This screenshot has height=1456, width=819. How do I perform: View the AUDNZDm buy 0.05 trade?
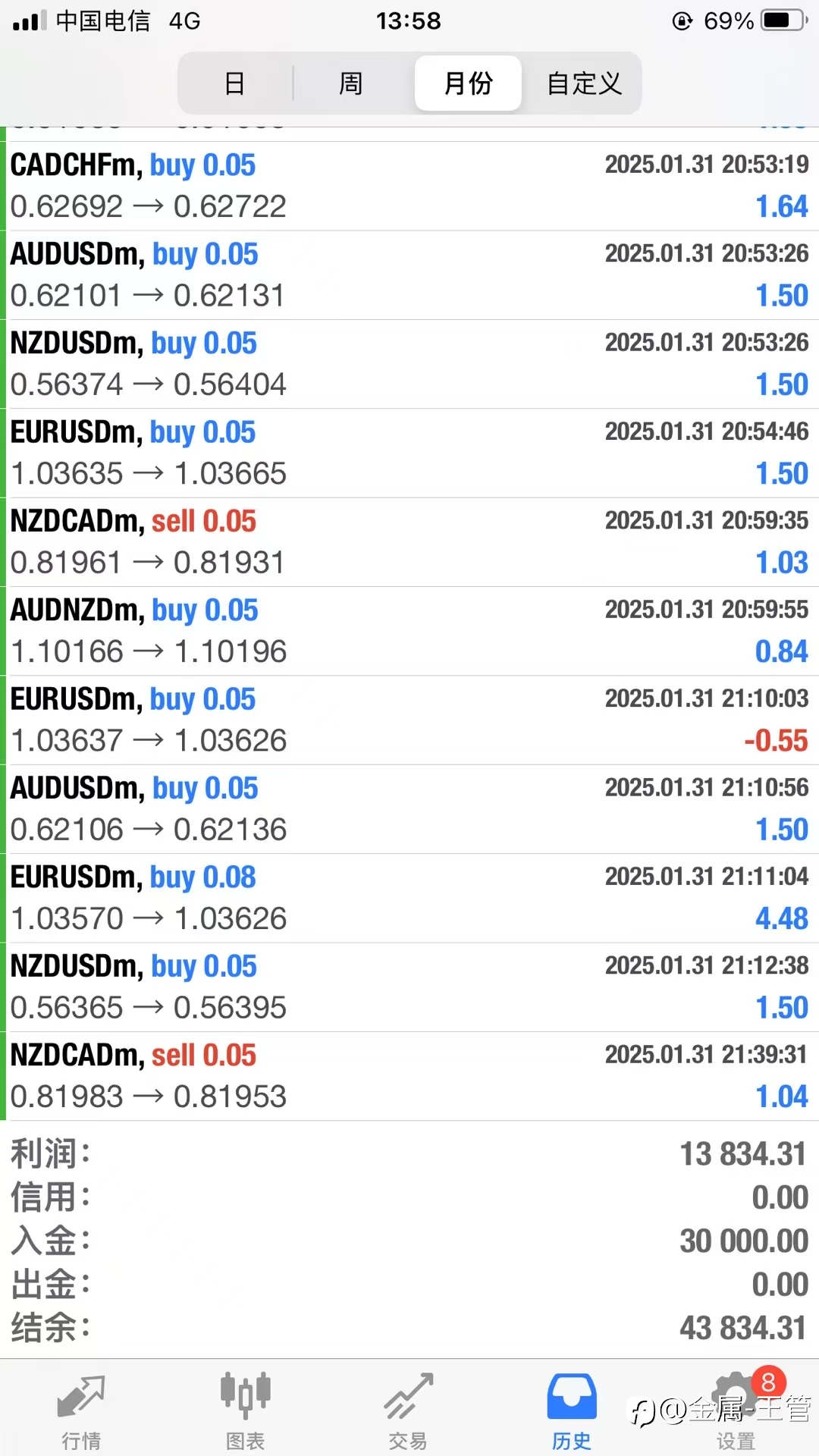[409, 631]
